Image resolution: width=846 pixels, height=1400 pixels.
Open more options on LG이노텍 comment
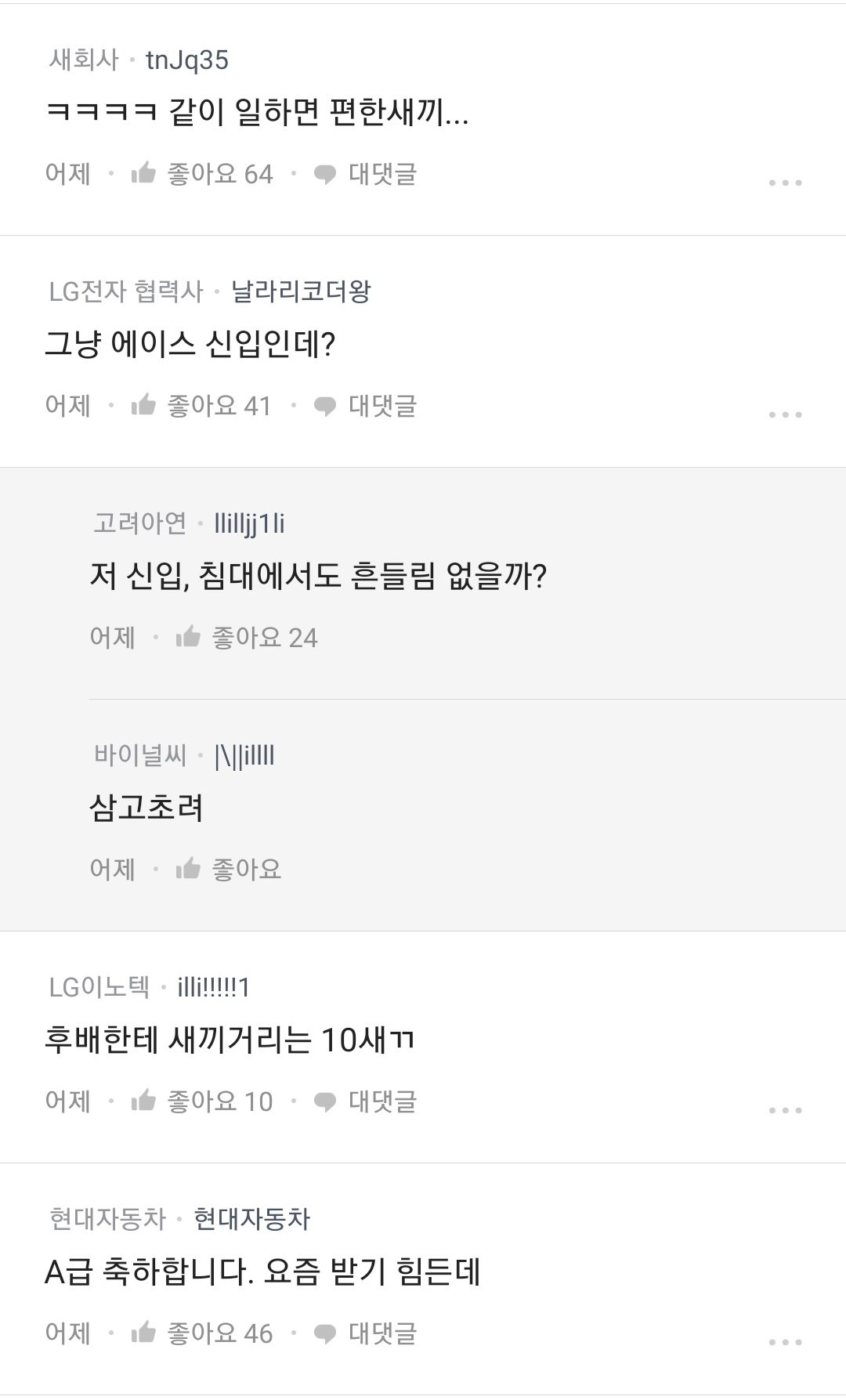[x=785, y=1110]
